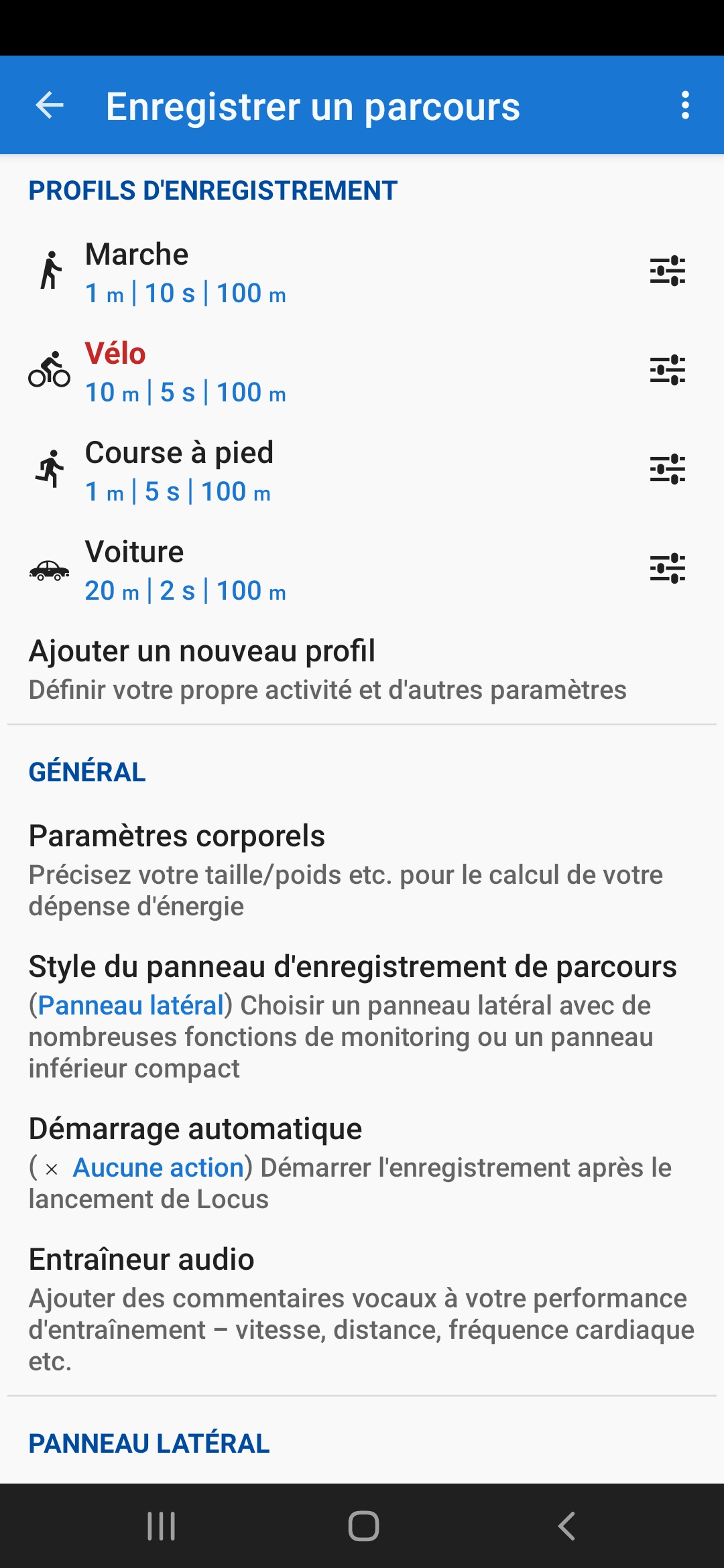Go back using the app bar arrow
Viewport: 724px width, 1568px height.
coord(50,105)
